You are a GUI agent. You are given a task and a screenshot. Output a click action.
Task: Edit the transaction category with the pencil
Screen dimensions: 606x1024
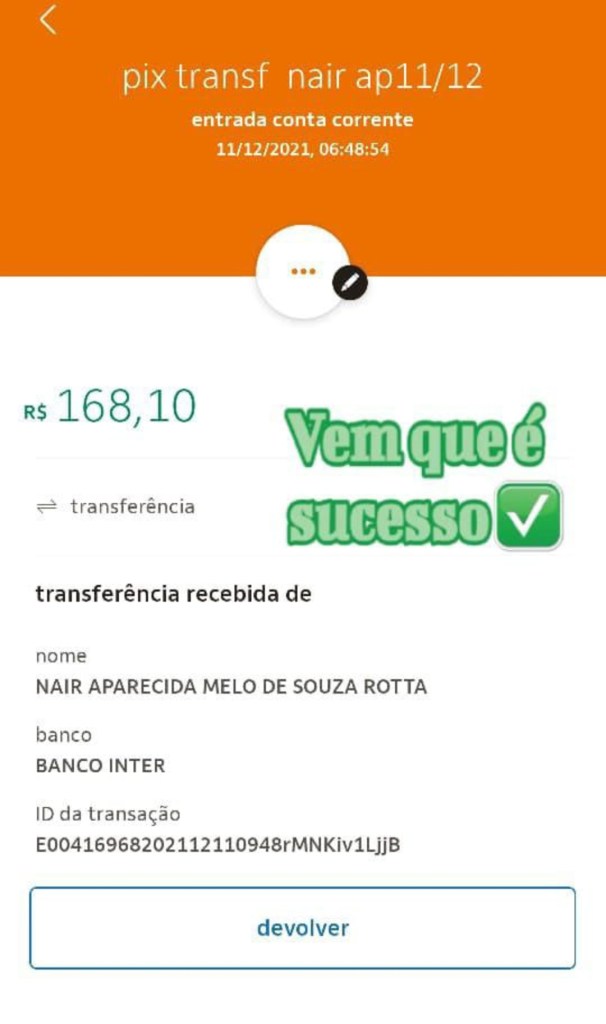click(349, 283)
